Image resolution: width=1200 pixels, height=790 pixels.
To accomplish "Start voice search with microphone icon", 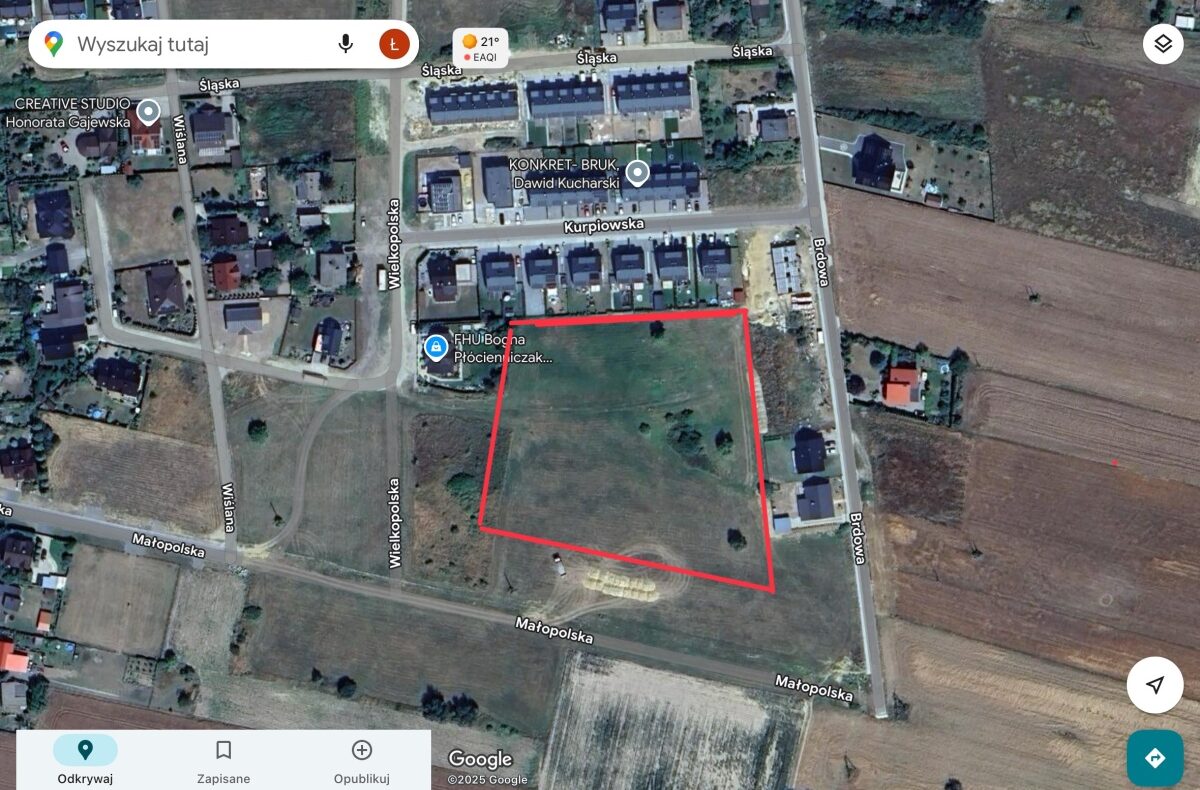I will (346, 44).
